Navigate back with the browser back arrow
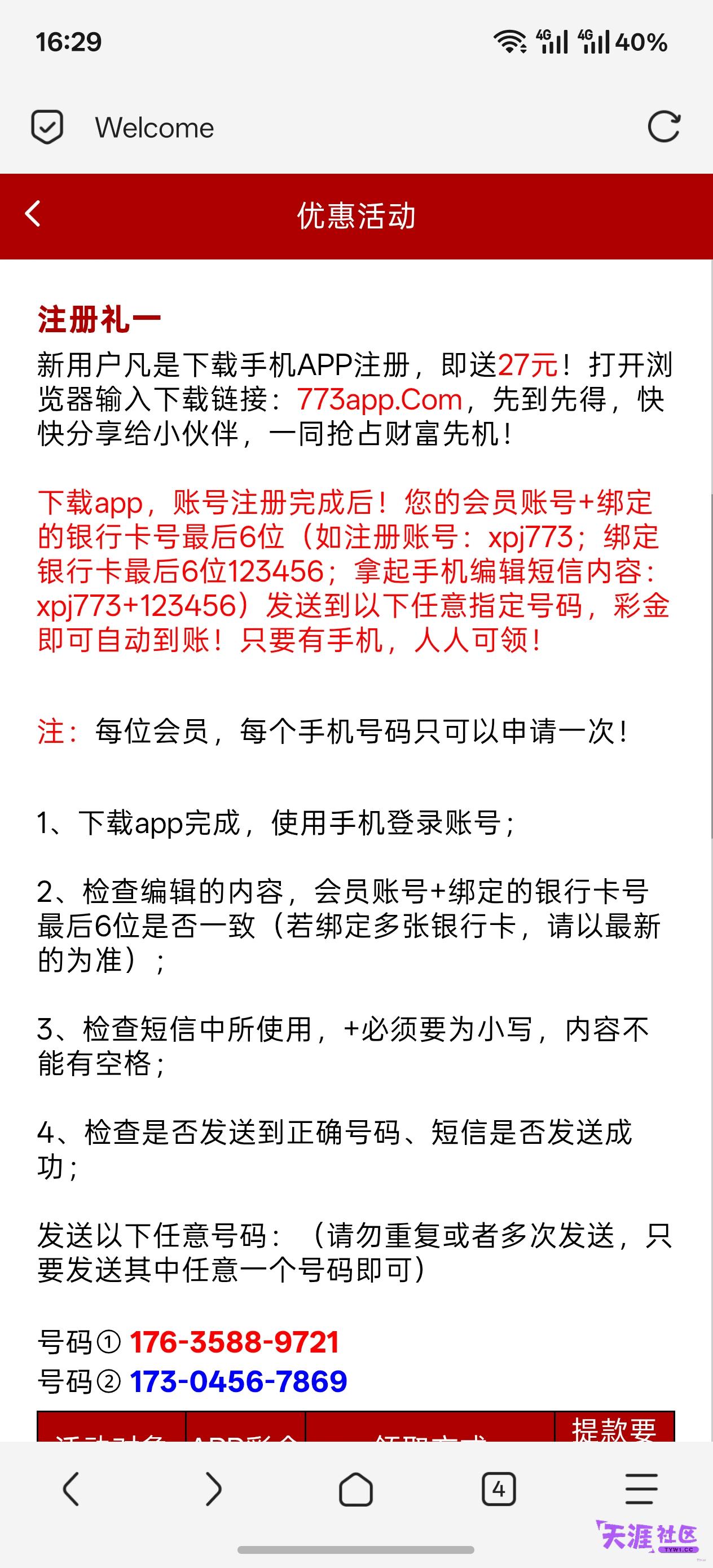This screenshot has width=713, height=1568. coord(71,1490)
